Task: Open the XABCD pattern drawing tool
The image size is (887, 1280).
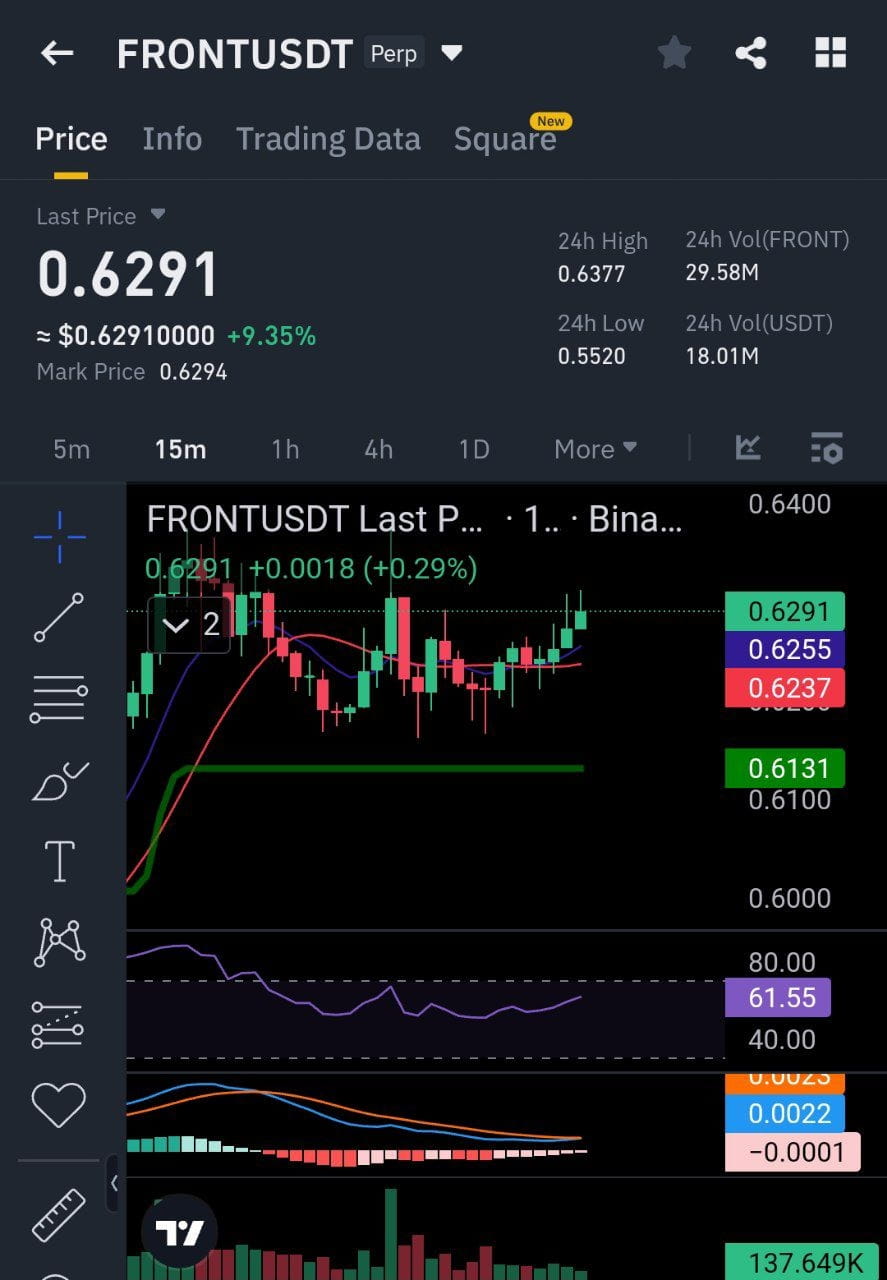Action: [57, 940]
